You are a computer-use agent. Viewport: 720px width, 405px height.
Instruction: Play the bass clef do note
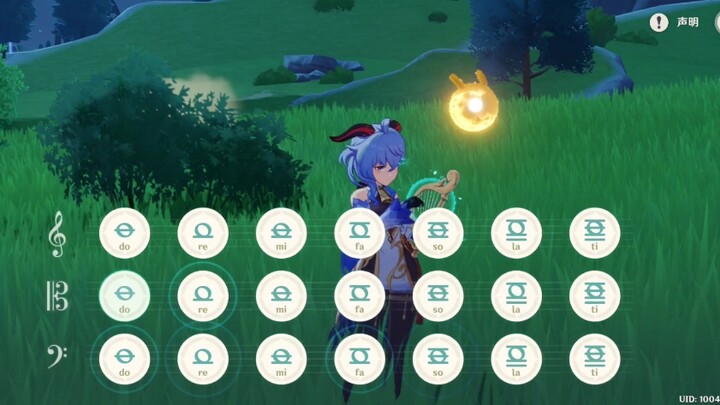pos(125,358)
